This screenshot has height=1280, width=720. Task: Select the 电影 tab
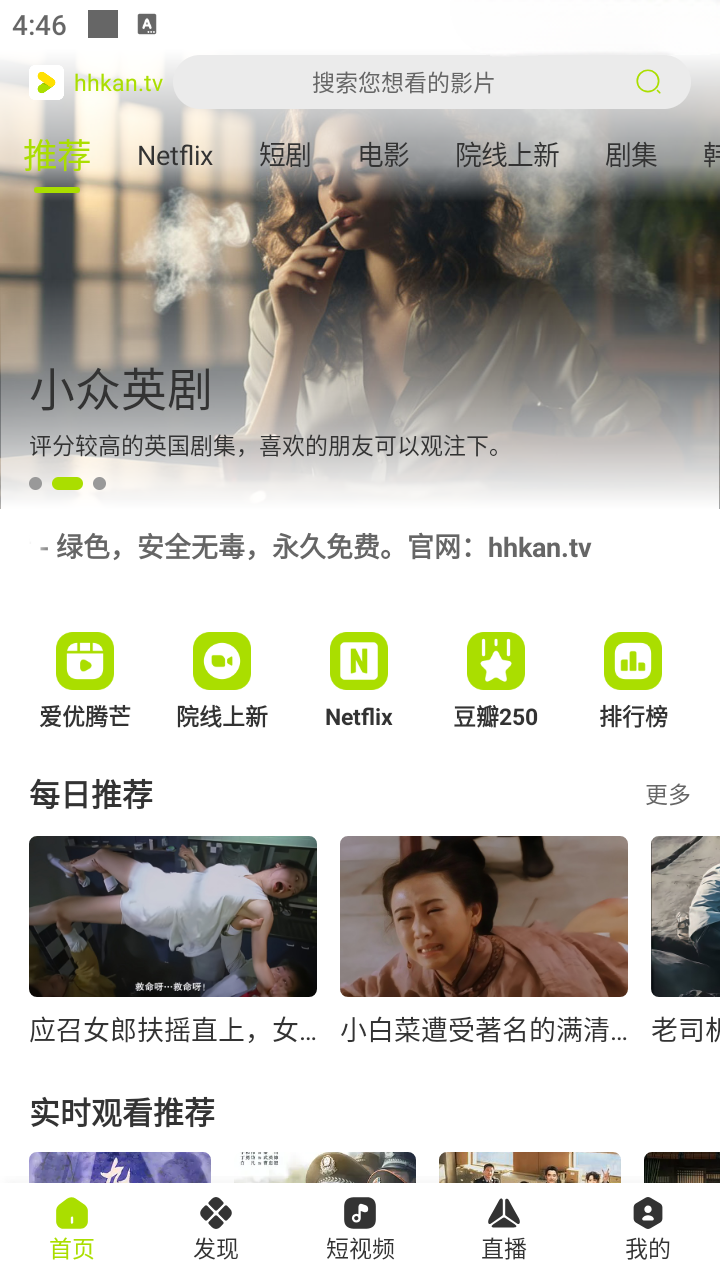click(x=384, y=156)
